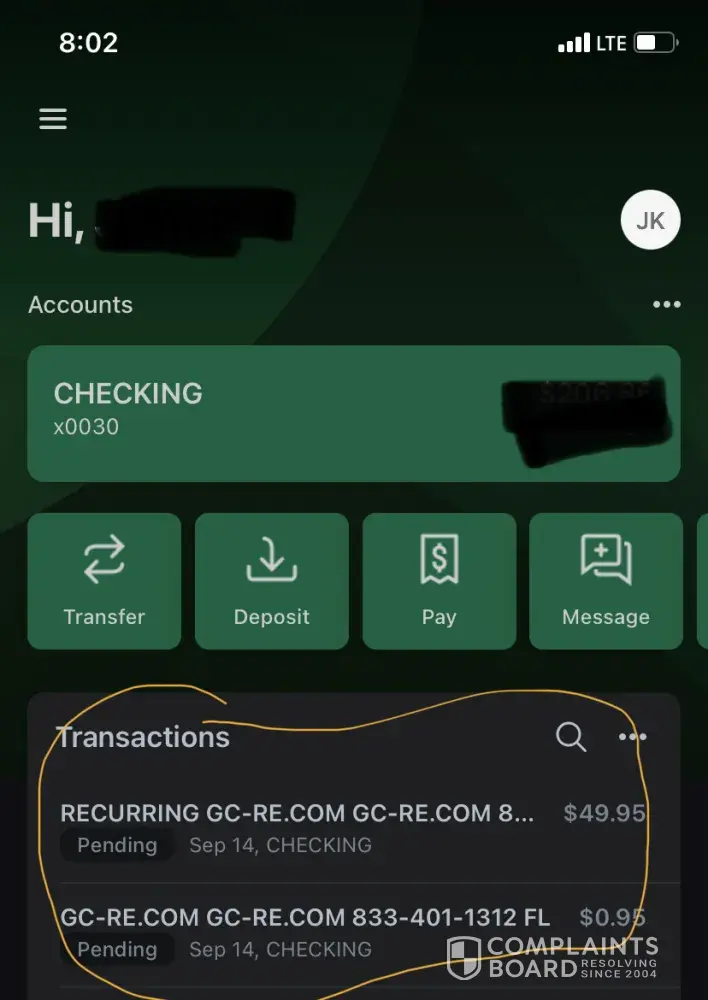View the pending RECURRING GC-RE.COM $49.95 transaction
708x1000 pixels.
pyautogui.click(x=350, y=828)
